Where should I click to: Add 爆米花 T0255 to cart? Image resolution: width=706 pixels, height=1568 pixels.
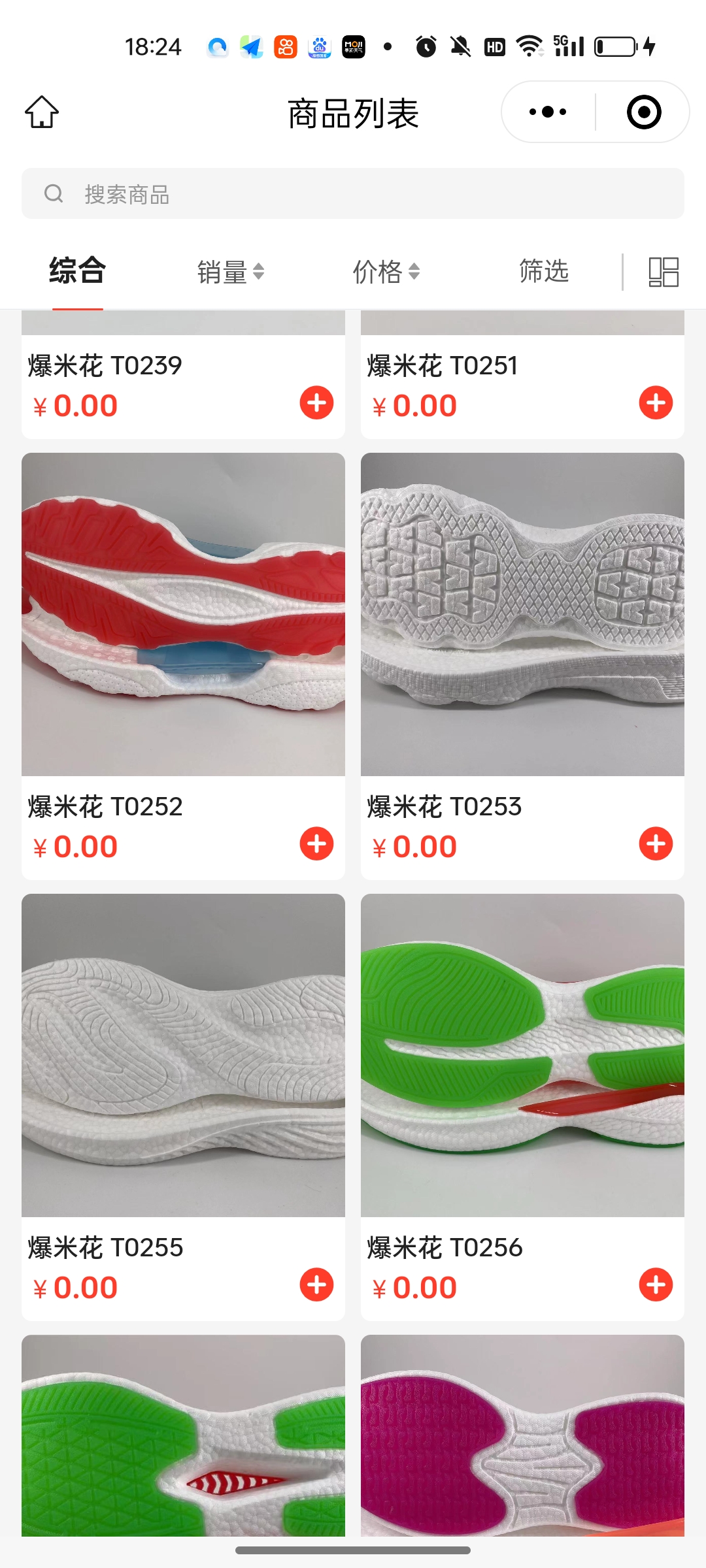(x=316, y=1285)
